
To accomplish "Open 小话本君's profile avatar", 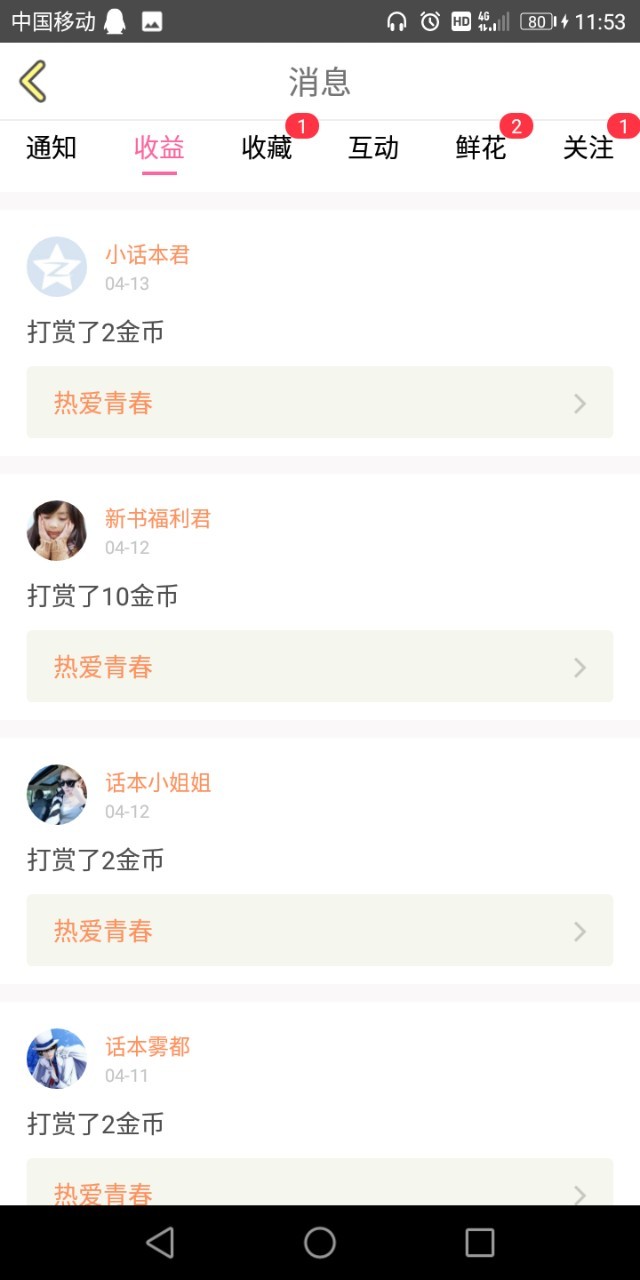I will point(57,267).
